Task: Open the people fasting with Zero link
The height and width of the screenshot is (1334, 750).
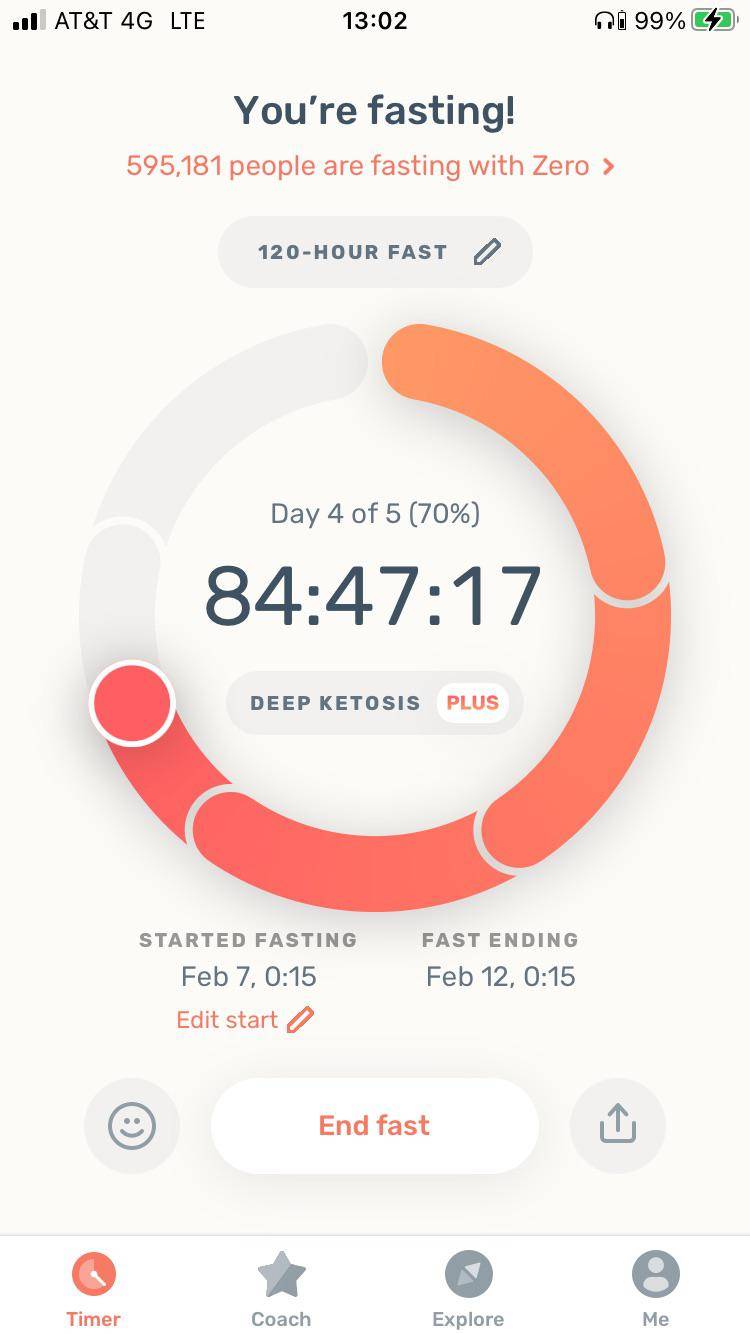Action: pyautogui.click(x=370, y=165)
